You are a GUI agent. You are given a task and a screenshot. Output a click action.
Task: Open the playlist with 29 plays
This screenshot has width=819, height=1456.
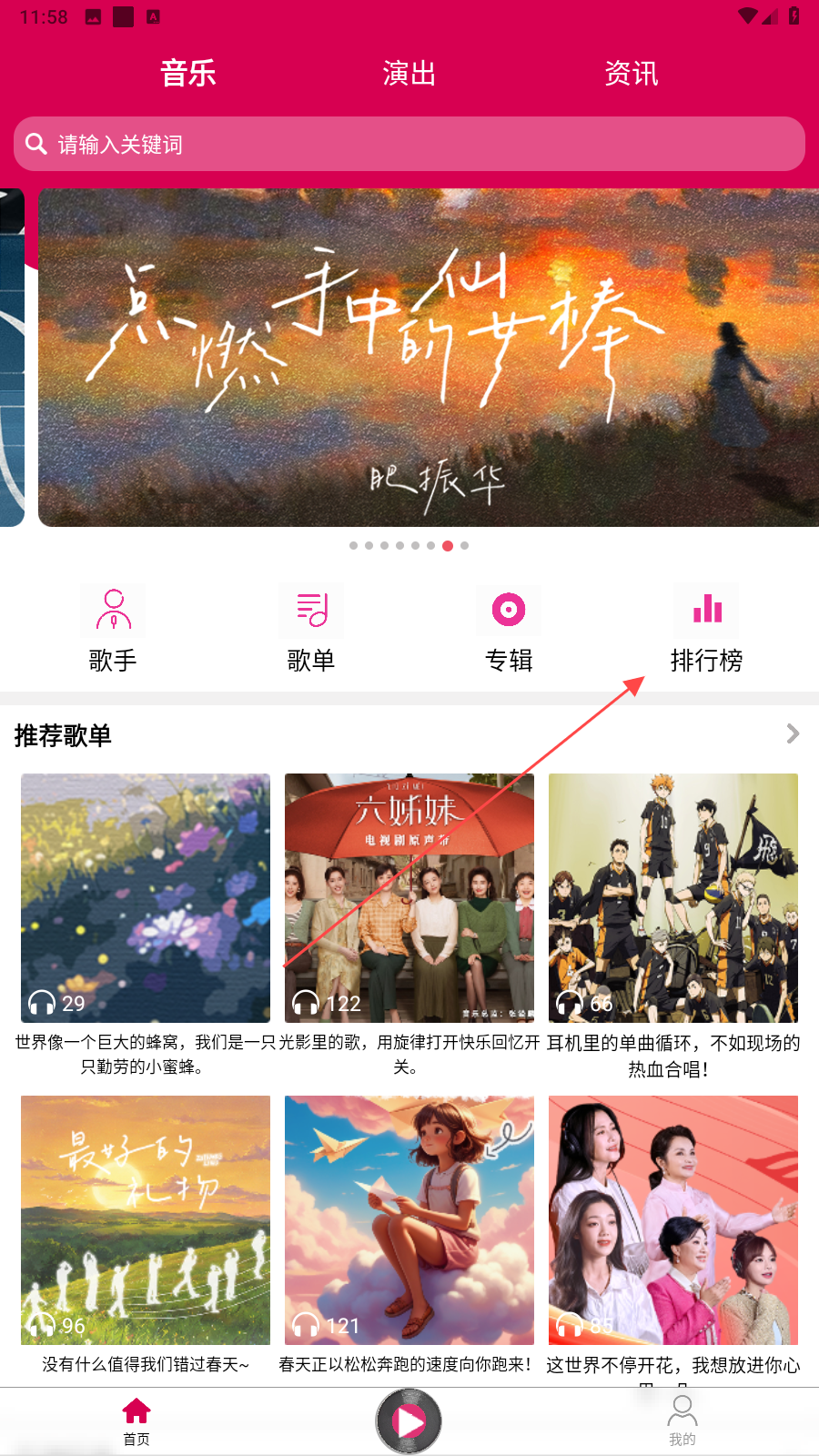(x=146, y=898)
